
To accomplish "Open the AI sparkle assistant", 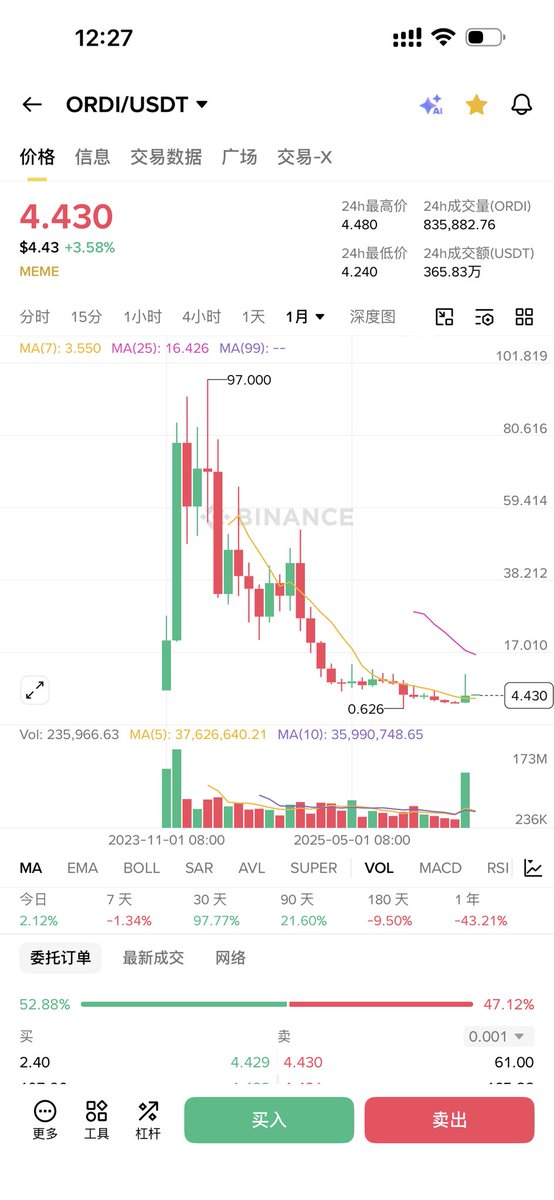I will click(431, 105).
